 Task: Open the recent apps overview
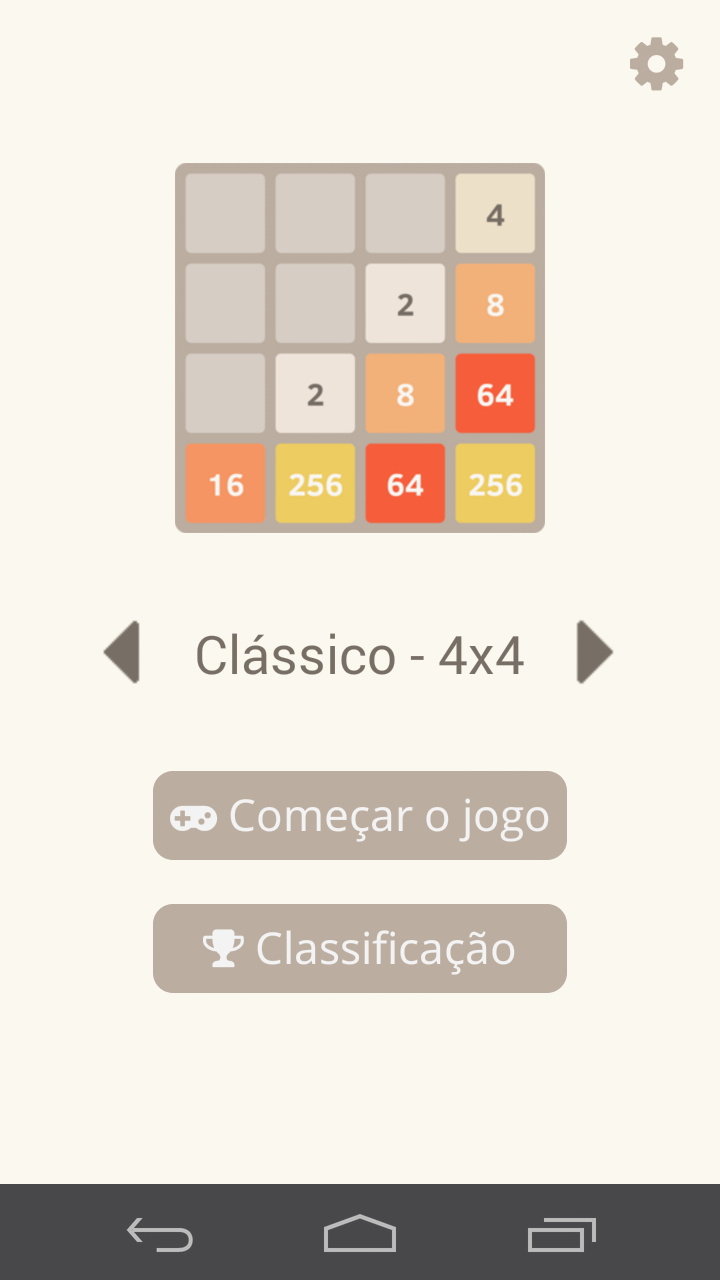pos(561,1234)
